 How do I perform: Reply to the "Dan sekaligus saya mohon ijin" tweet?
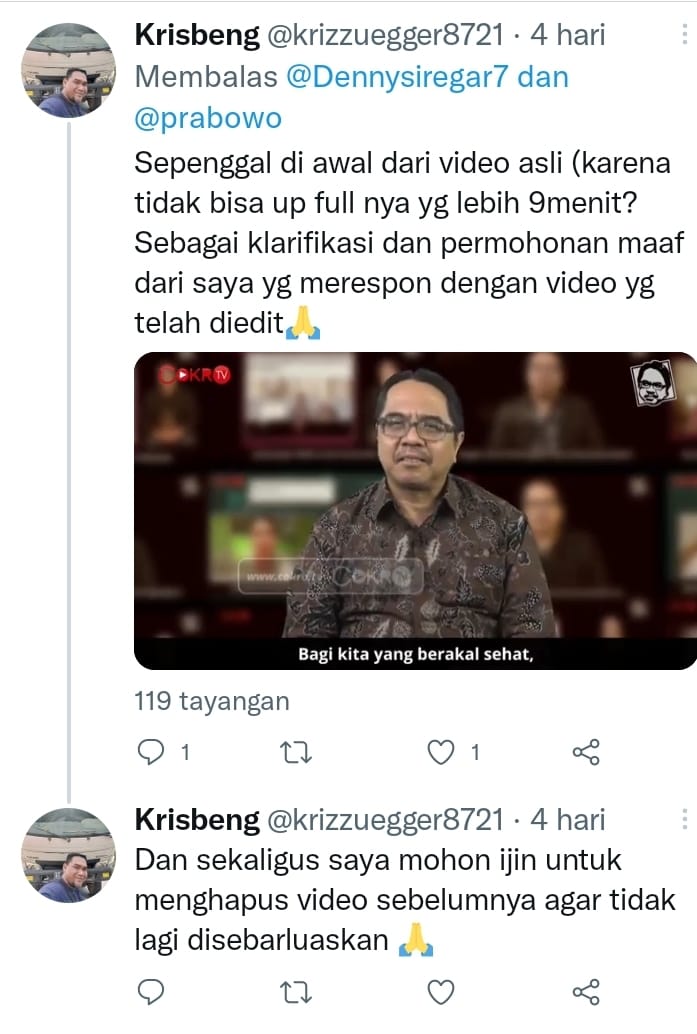tap(151, 991)
